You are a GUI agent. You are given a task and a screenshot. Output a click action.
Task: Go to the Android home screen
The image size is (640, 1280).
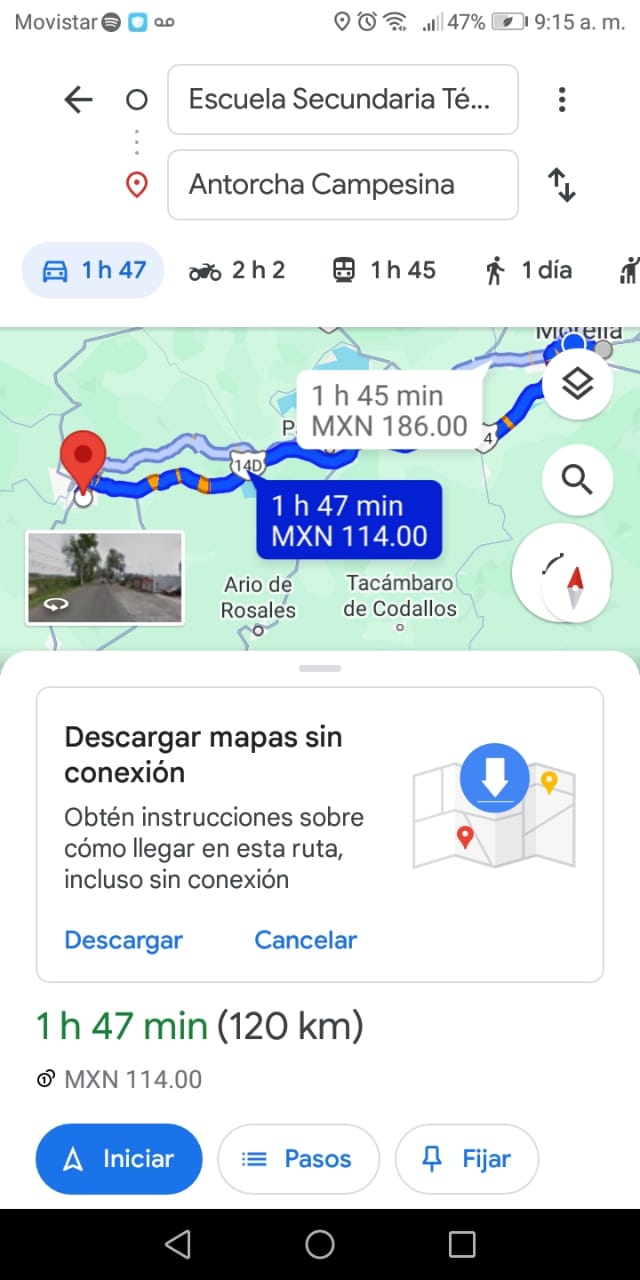pos(320,1244)
